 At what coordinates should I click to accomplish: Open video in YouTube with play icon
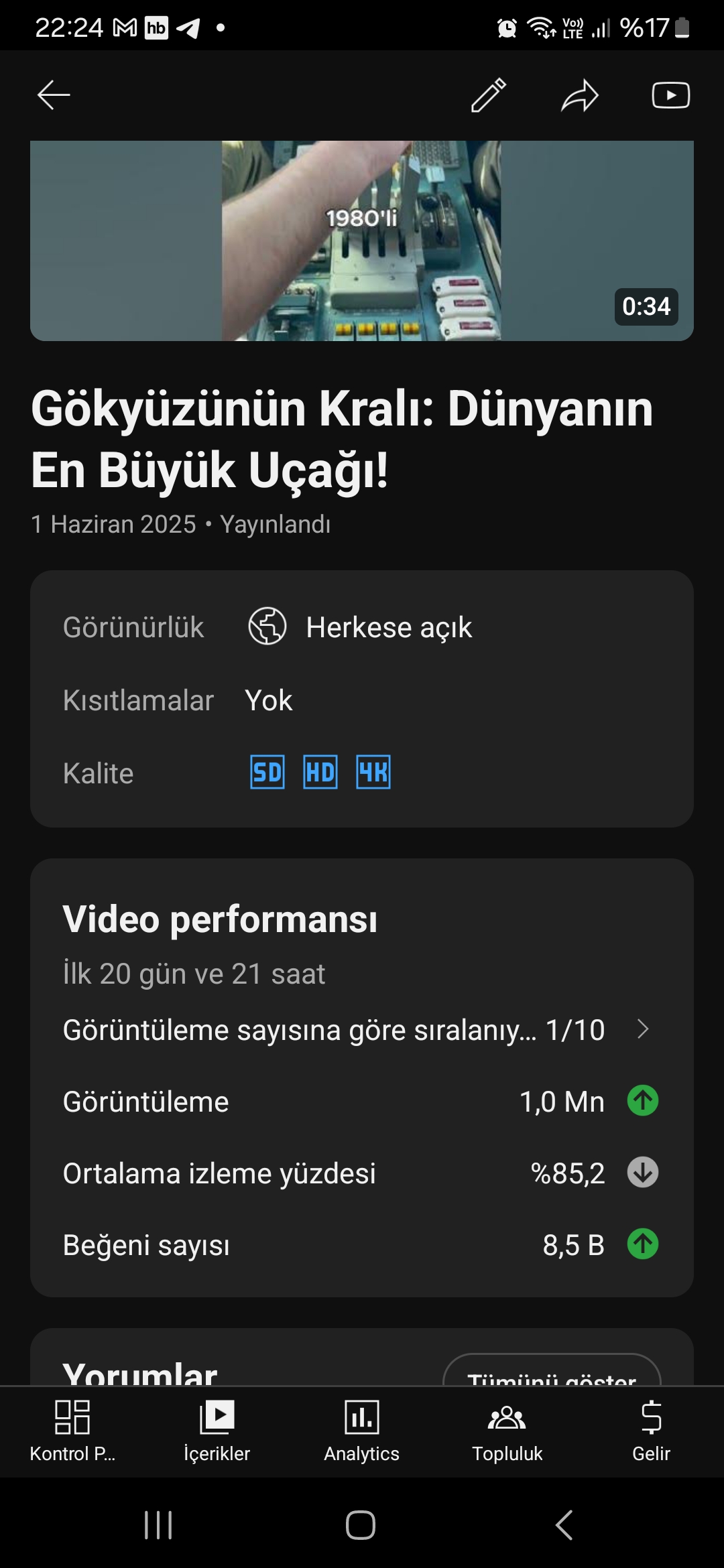point(671,95)
